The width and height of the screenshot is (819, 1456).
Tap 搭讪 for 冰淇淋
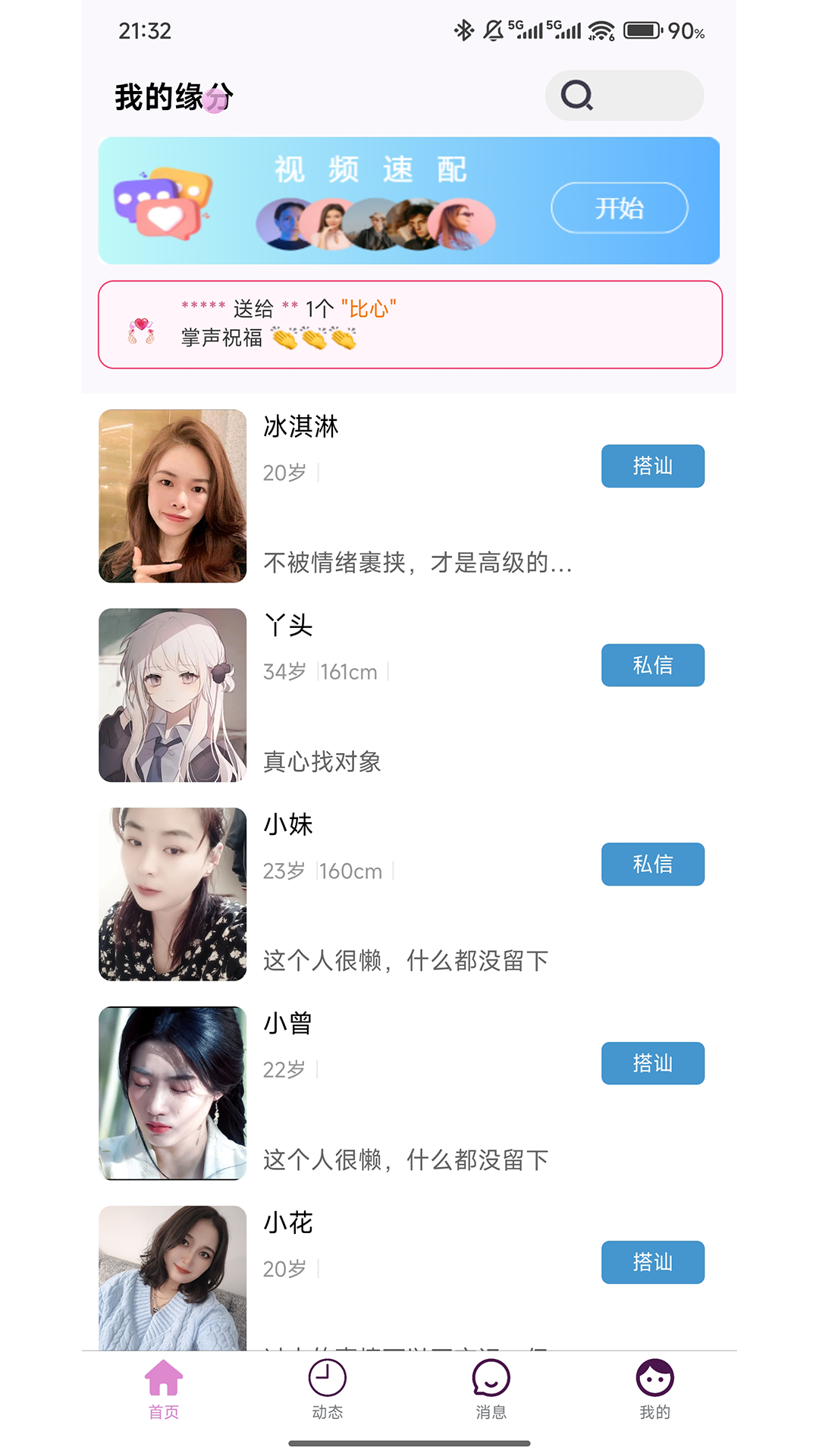point(652,466)
